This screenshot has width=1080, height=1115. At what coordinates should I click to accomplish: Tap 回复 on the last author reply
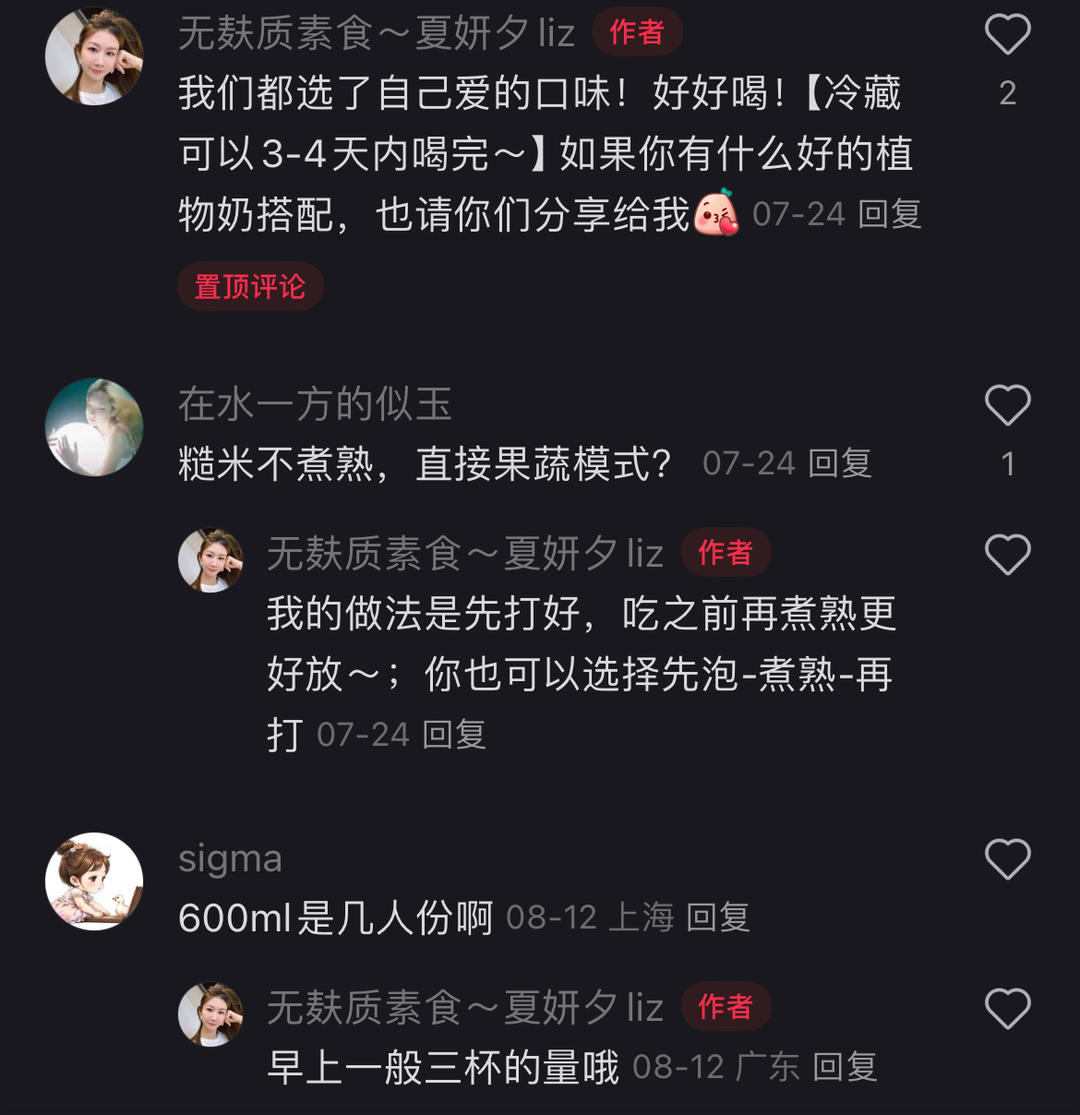click(x=845, y=1068)
